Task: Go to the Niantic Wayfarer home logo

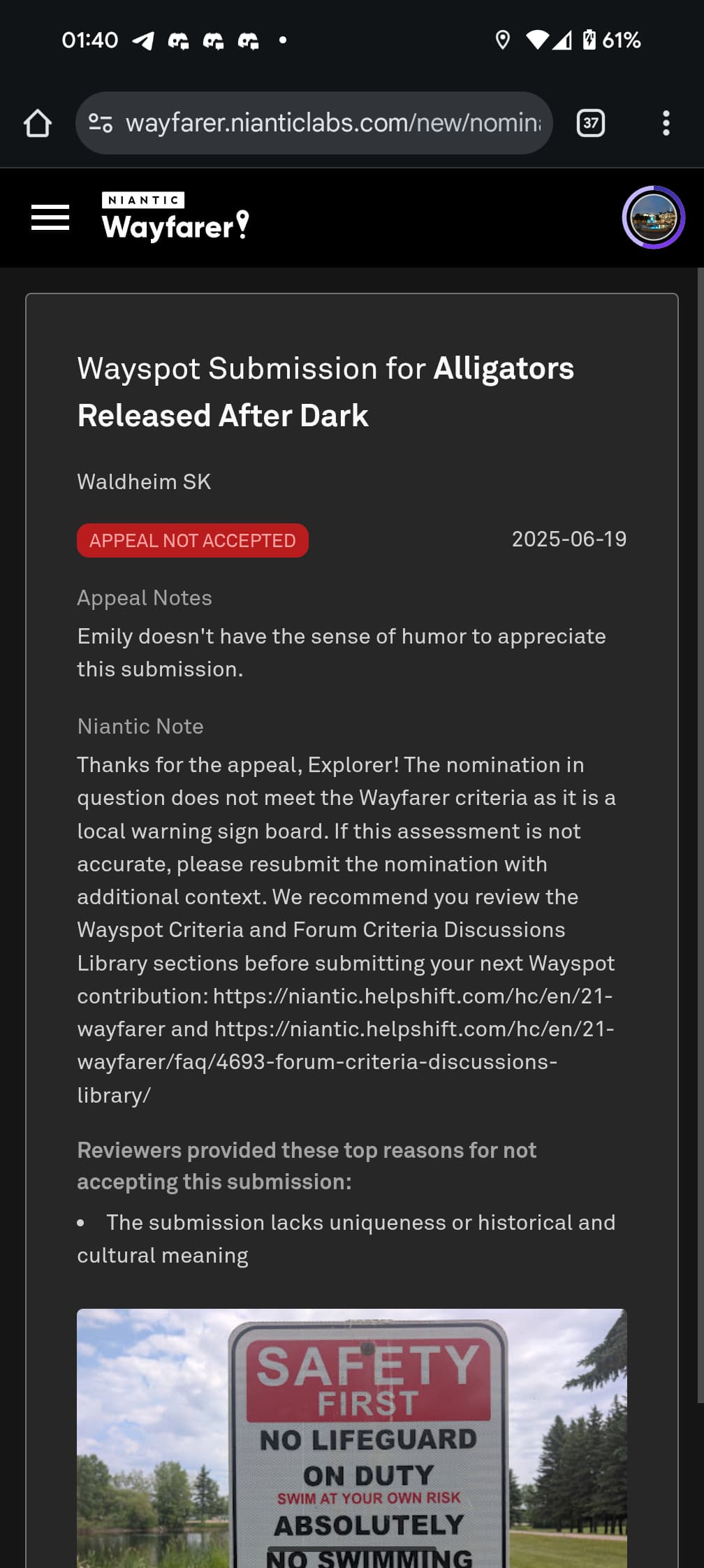Action: [x=176, y=217]
